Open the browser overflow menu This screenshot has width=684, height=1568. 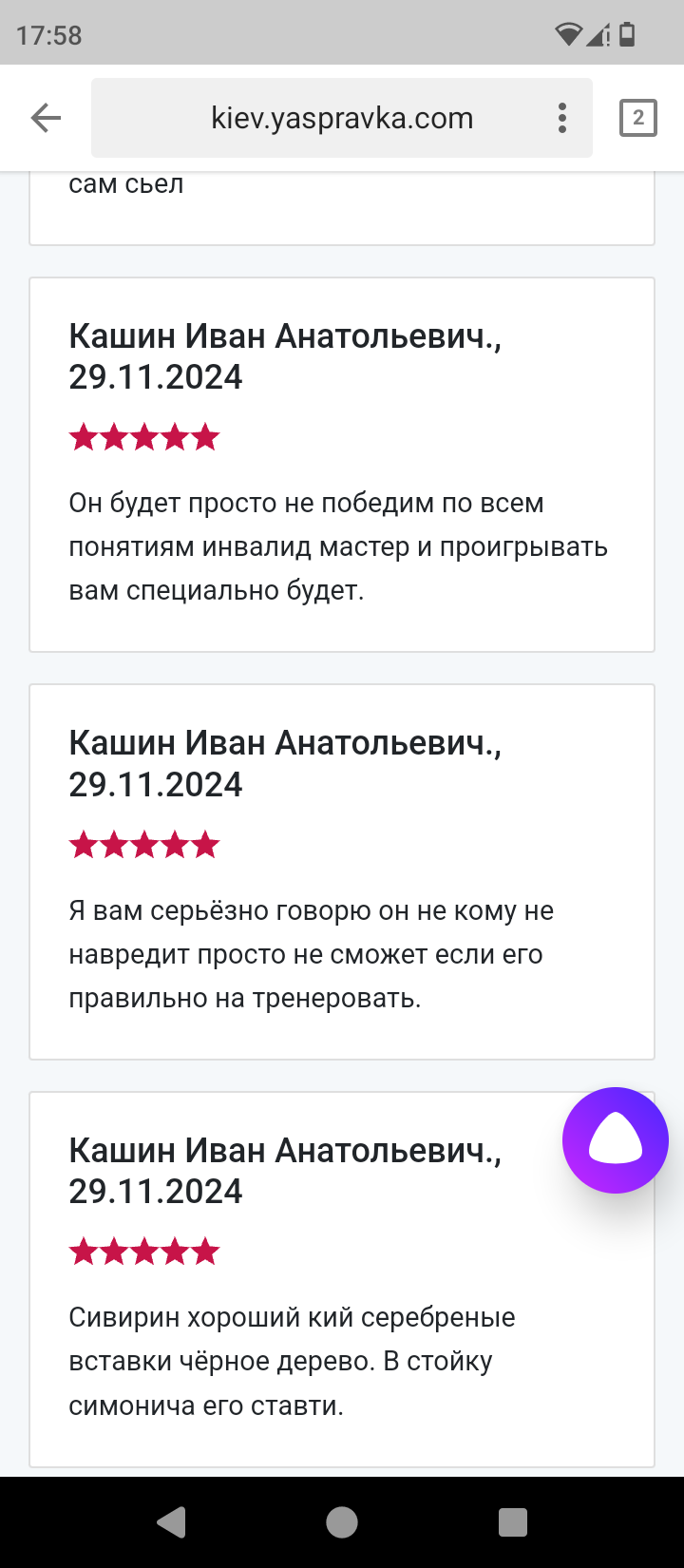pyautogui.click(x=562, y=118)
